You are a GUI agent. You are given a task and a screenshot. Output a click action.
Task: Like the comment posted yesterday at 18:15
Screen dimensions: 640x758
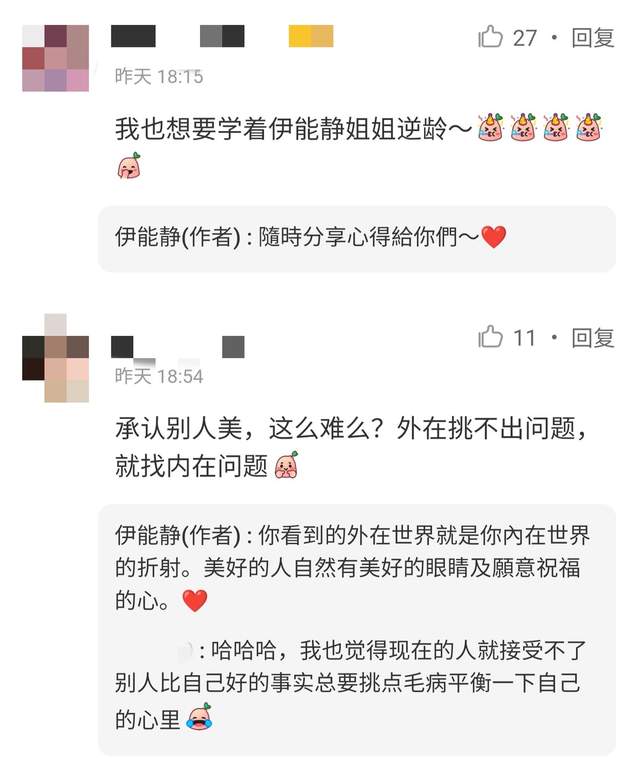tap(491, 38)
